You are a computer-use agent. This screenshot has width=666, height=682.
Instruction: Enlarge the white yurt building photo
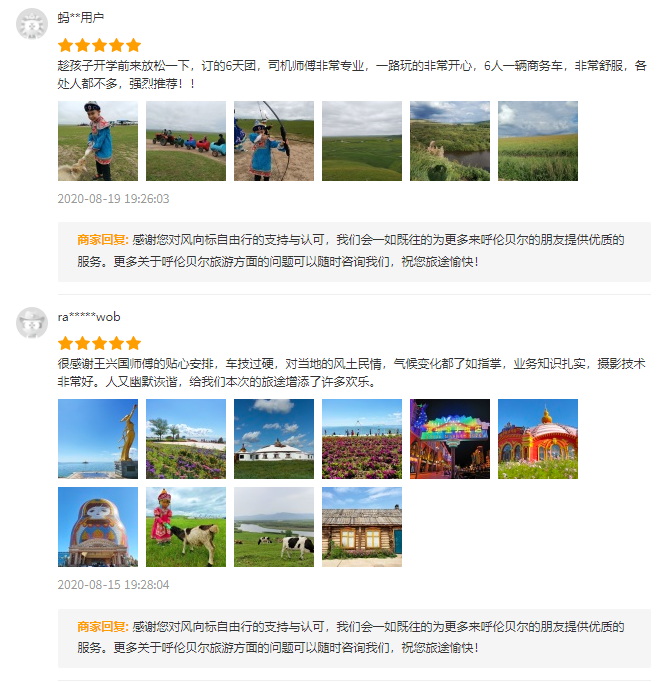273,439
